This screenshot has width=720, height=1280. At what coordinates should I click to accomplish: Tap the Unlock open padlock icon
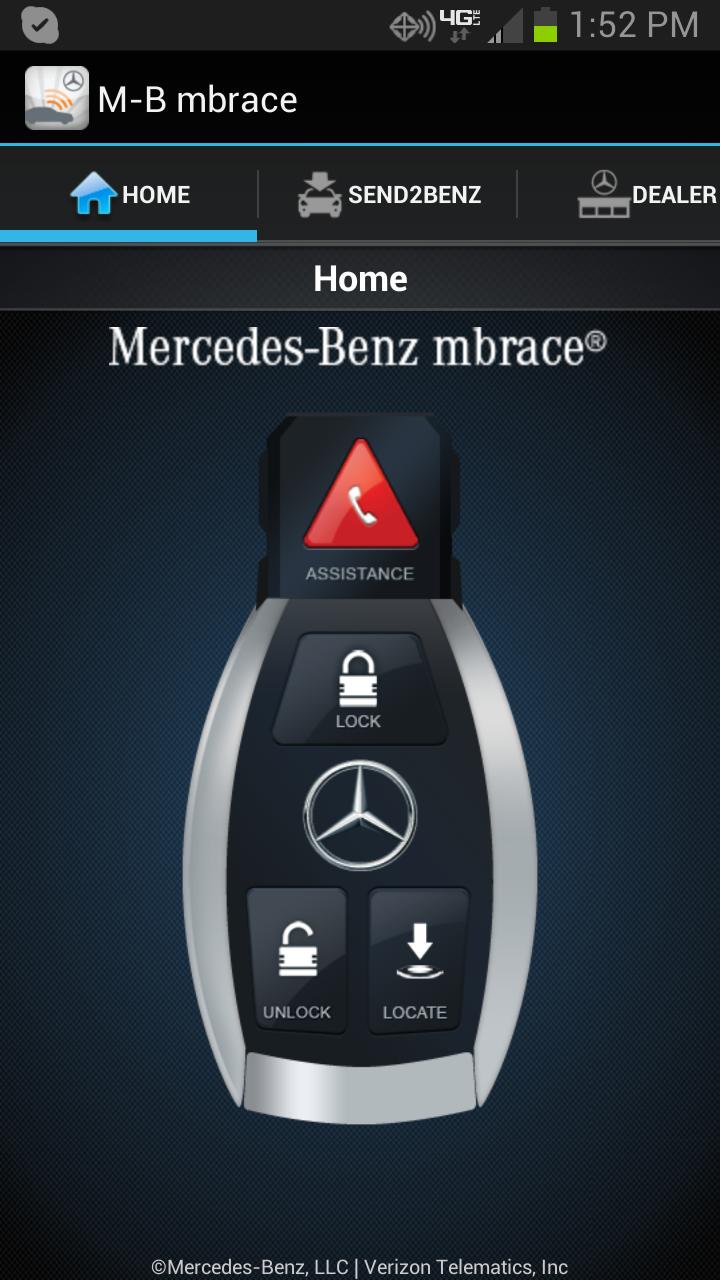click(299, 950)
